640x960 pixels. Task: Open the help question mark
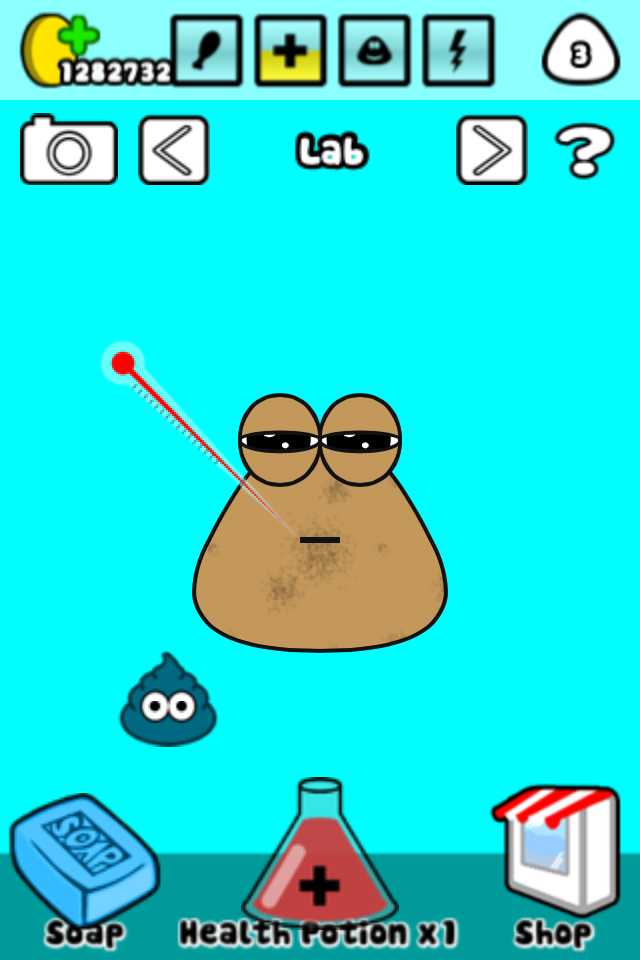(x=584, y=151)
